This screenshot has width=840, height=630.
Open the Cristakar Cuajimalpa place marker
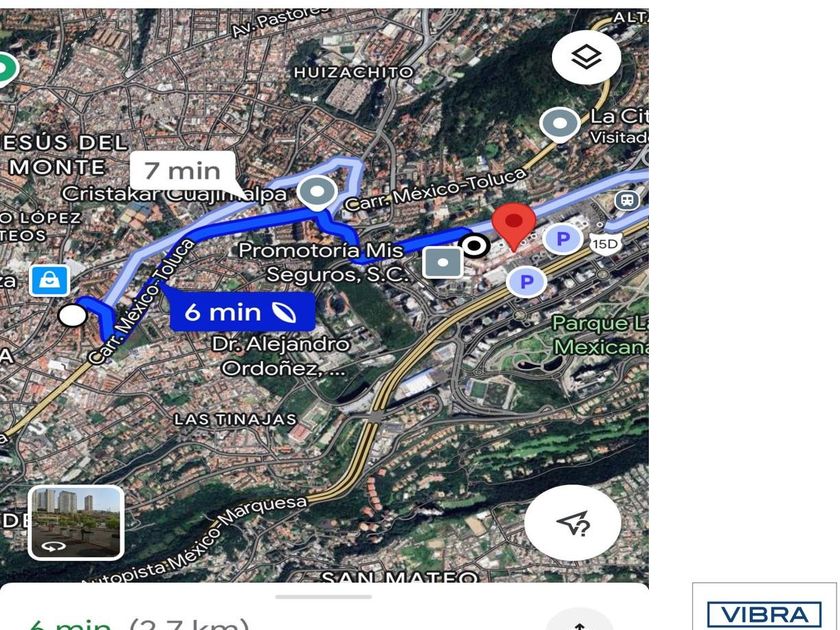318,192
